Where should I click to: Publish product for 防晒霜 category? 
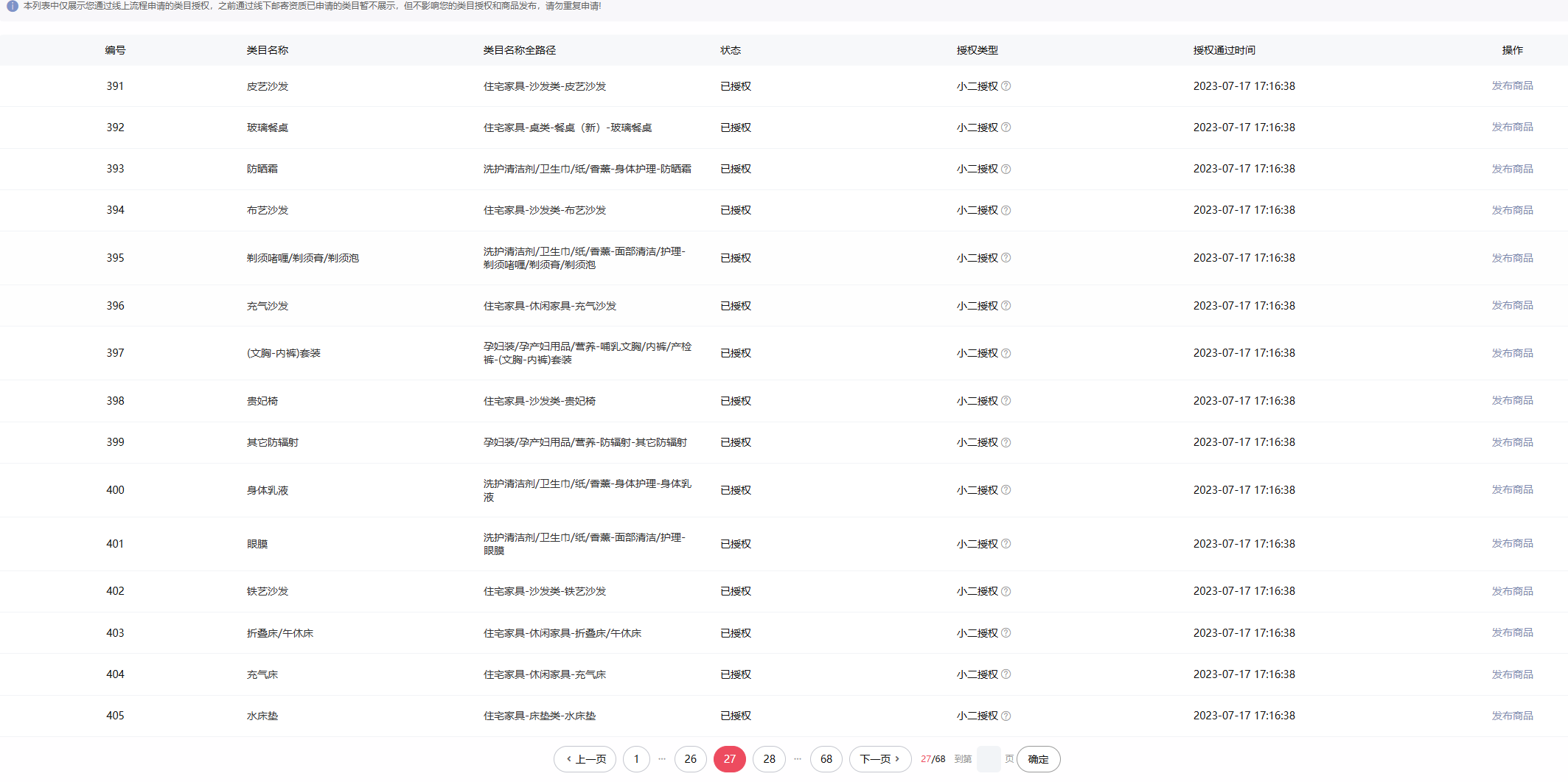(x=1512, y=169)
